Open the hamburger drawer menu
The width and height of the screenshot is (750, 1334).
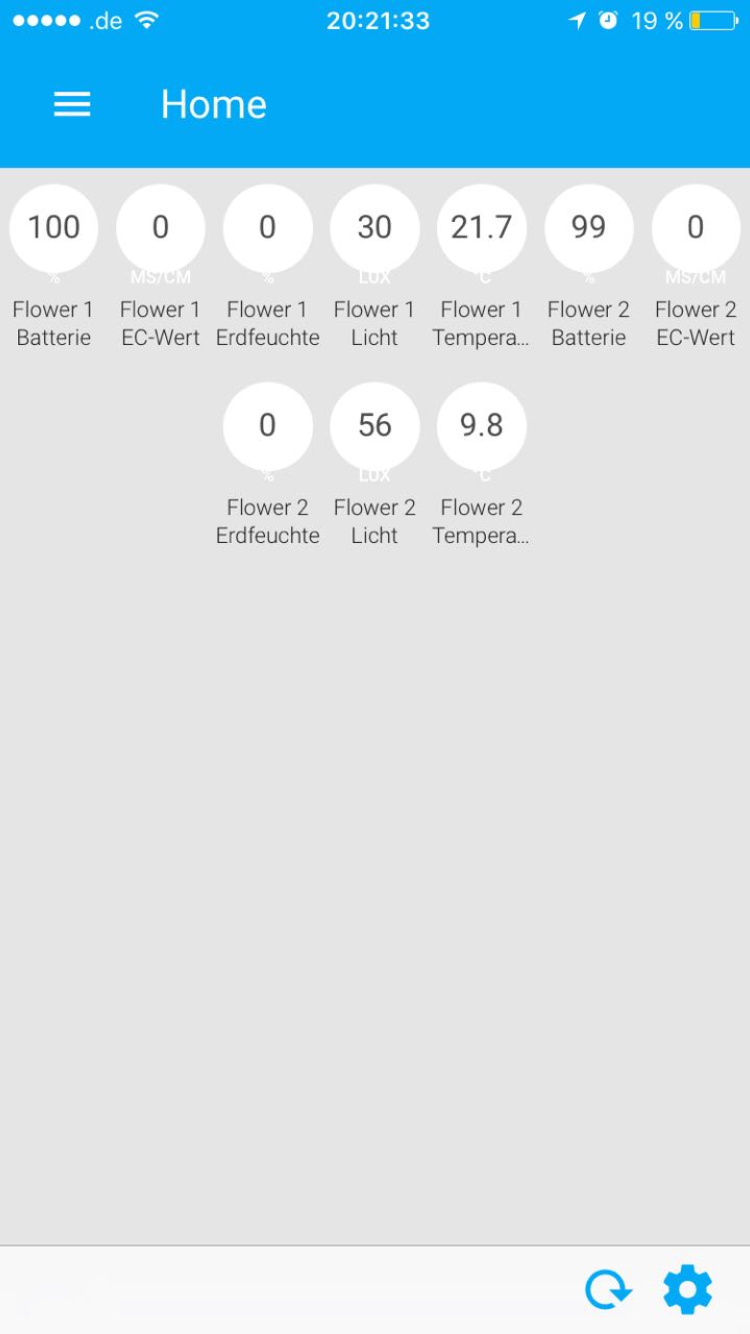[x=72, y=104]
